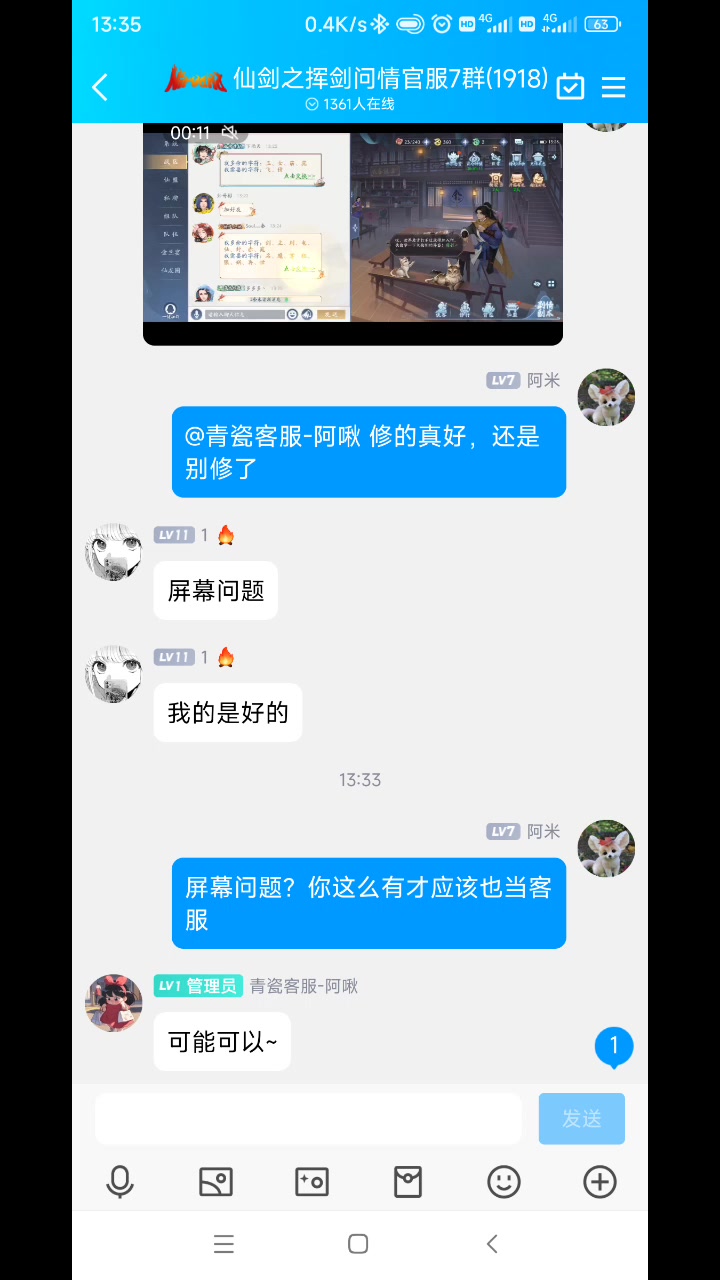Open the emoji picker
This screenshot has width=720, height=1280.
coord(504,1182)
